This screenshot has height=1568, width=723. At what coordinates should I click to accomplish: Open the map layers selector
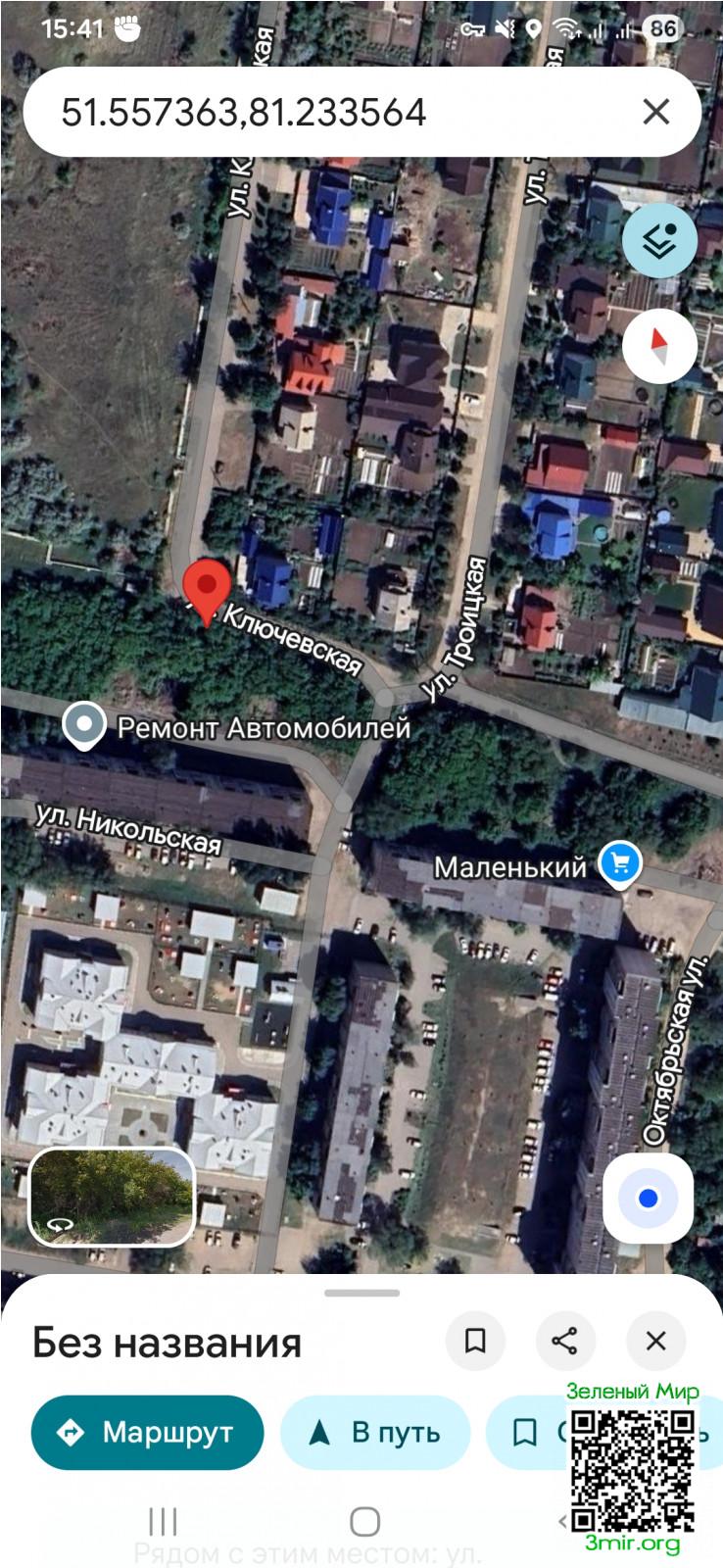(x=659, y=240)
